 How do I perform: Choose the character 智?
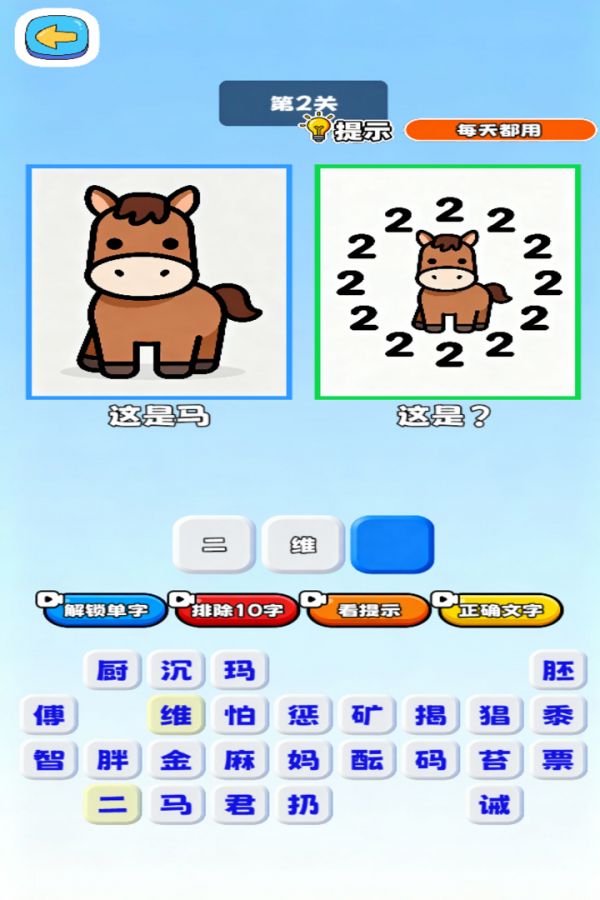tap(49, 760)
